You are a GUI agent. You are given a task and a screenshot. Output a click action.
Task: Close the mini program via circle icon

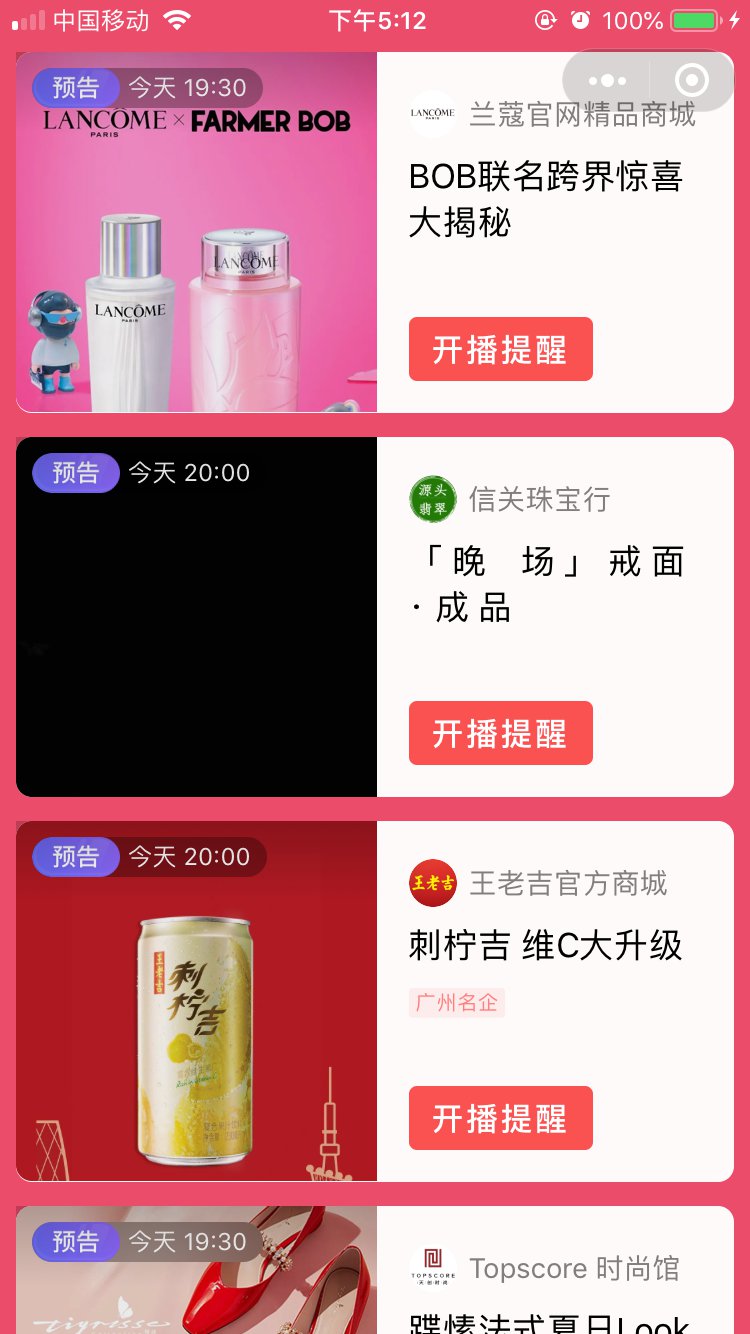coord(691,81)
